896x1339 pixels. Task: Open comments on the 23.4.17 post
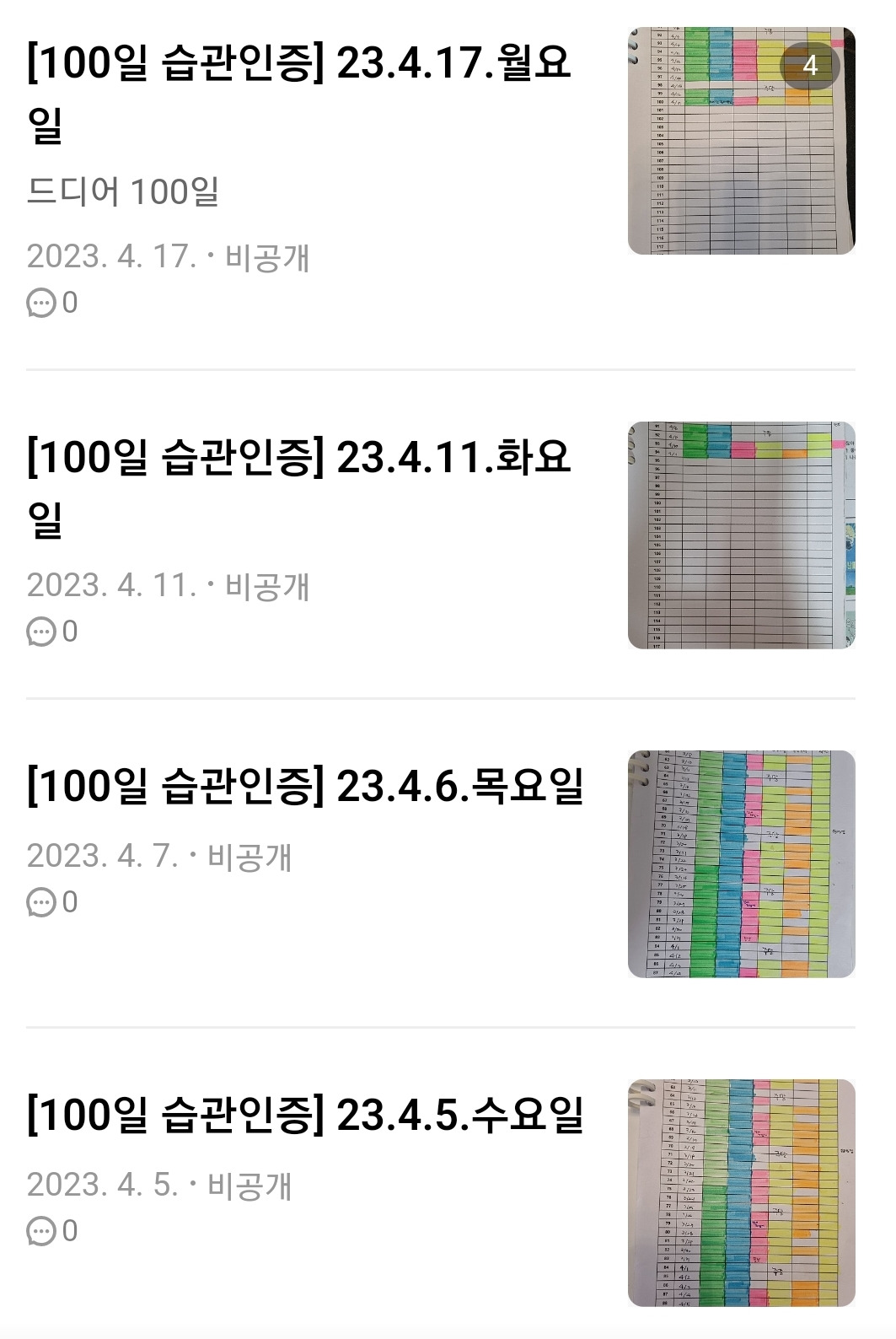point(51,303)
